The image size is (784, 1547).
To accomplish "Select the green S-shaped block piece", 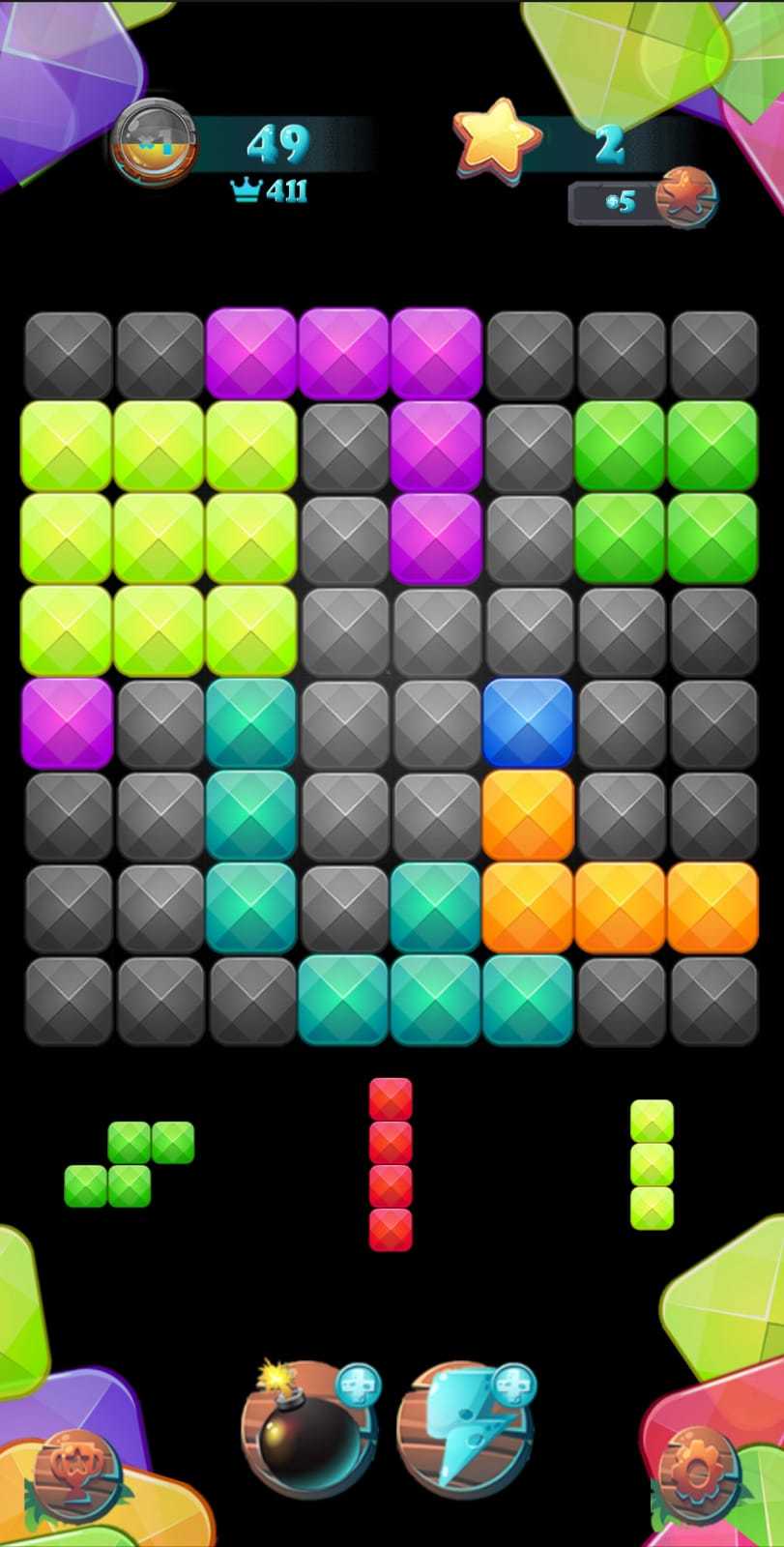I will [130, 1164].
